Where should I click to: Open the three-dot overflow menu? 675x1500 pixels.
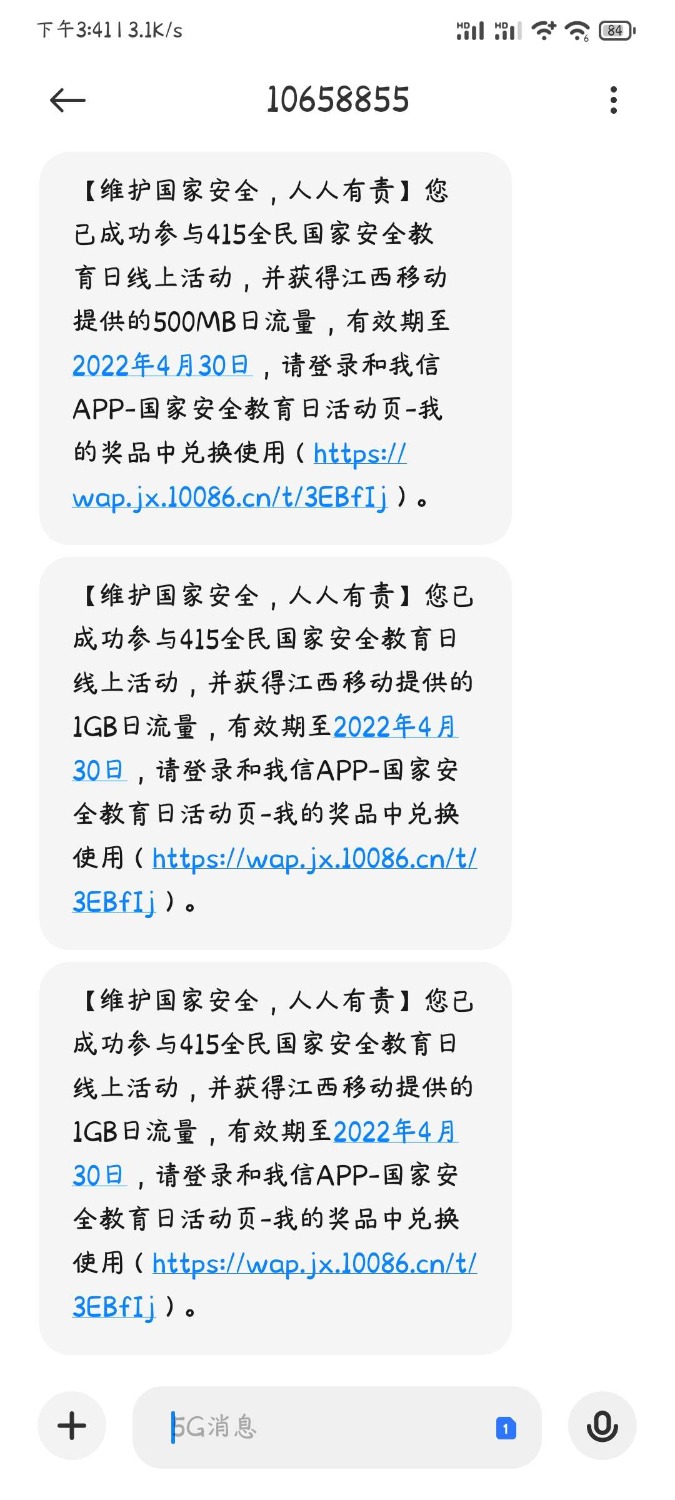tap(613, 100)
